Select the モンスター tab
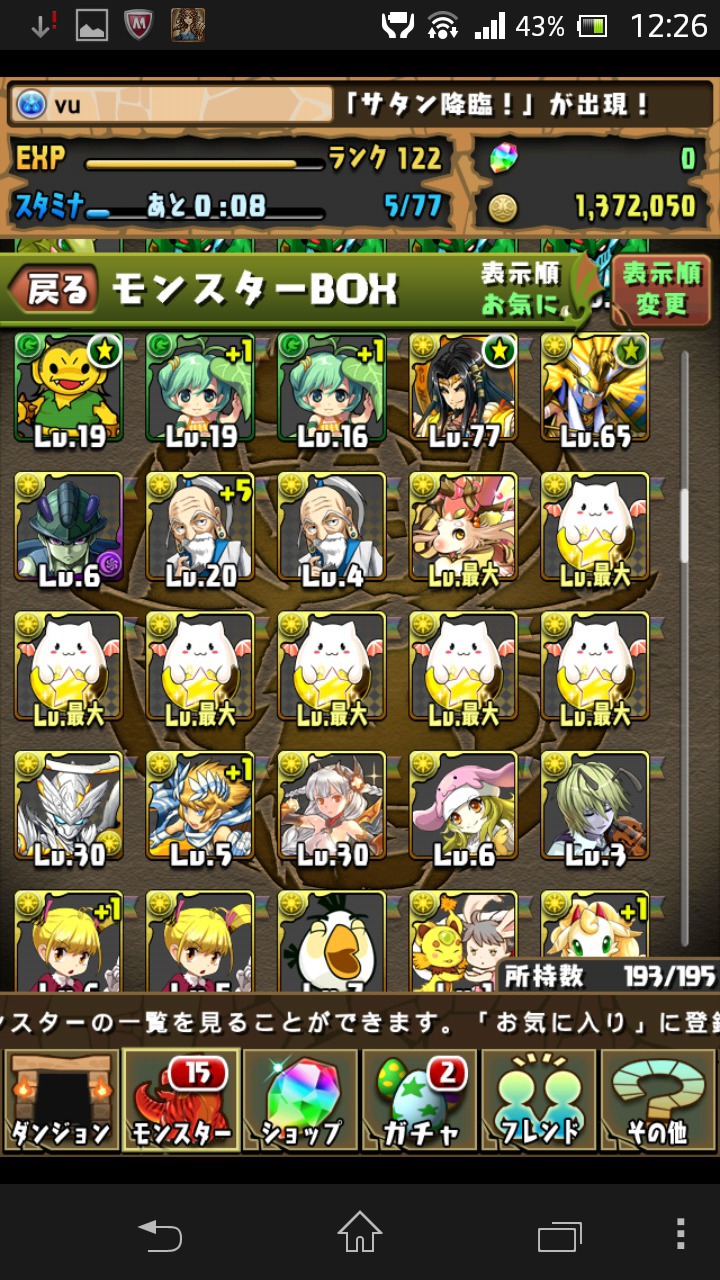720x1280 pixels. tap(180, 1098)
